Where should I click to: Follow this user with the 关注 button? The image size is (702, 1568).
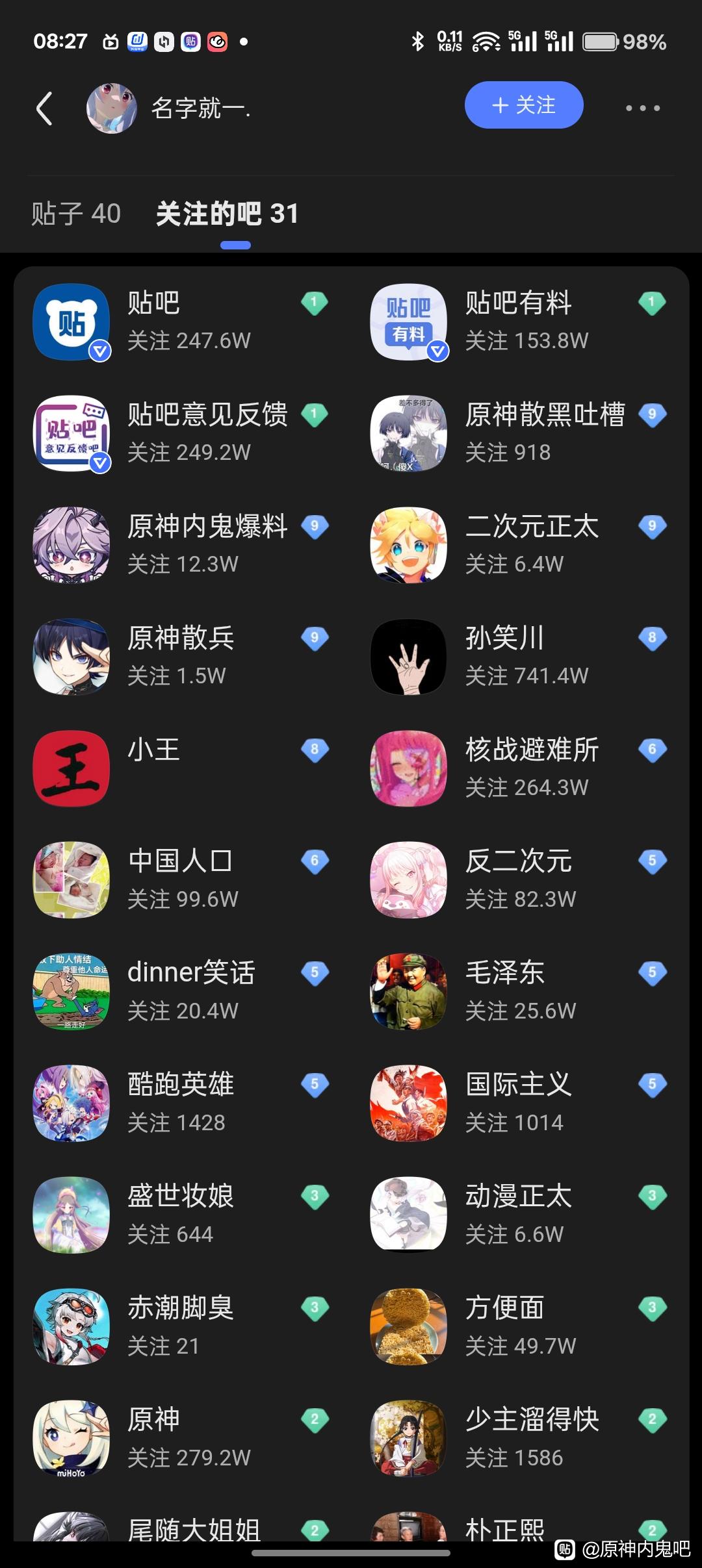click(523, 105)
